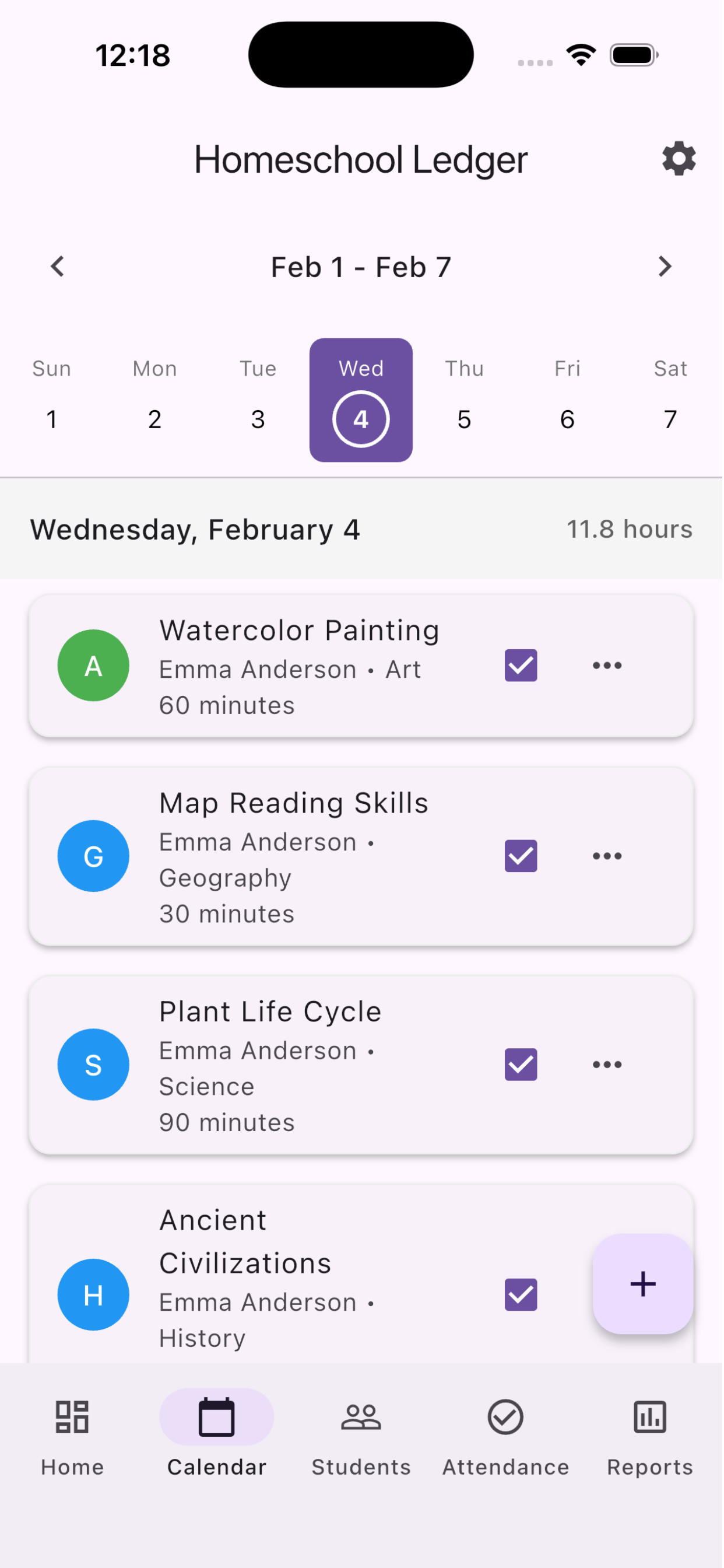Select the Home tab icon
The height and width of the screenshot is (1568, 724).
coord(71,1418)
